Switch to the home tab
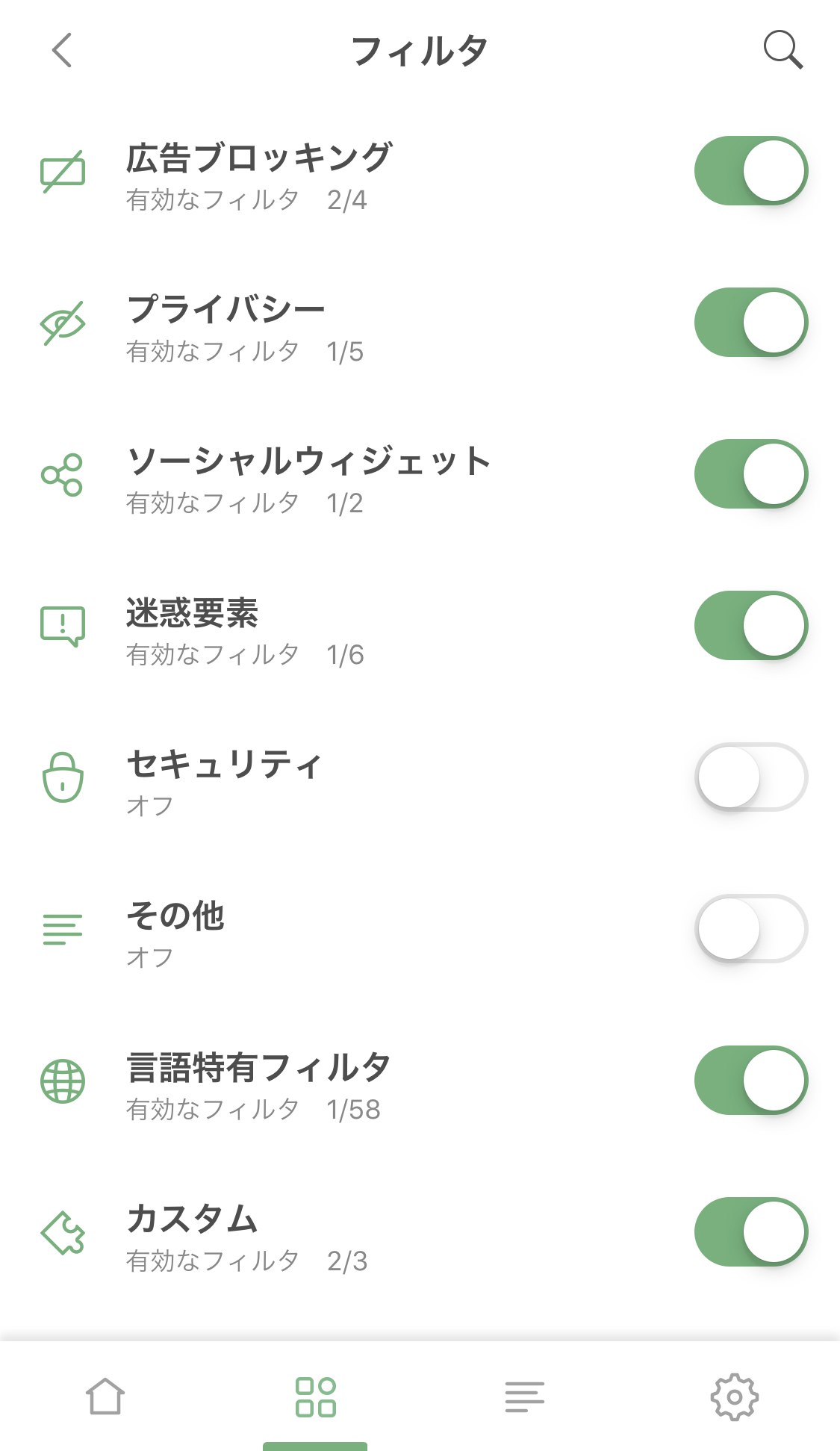This screenshot has height=1451, width=840. (105, 1396)
